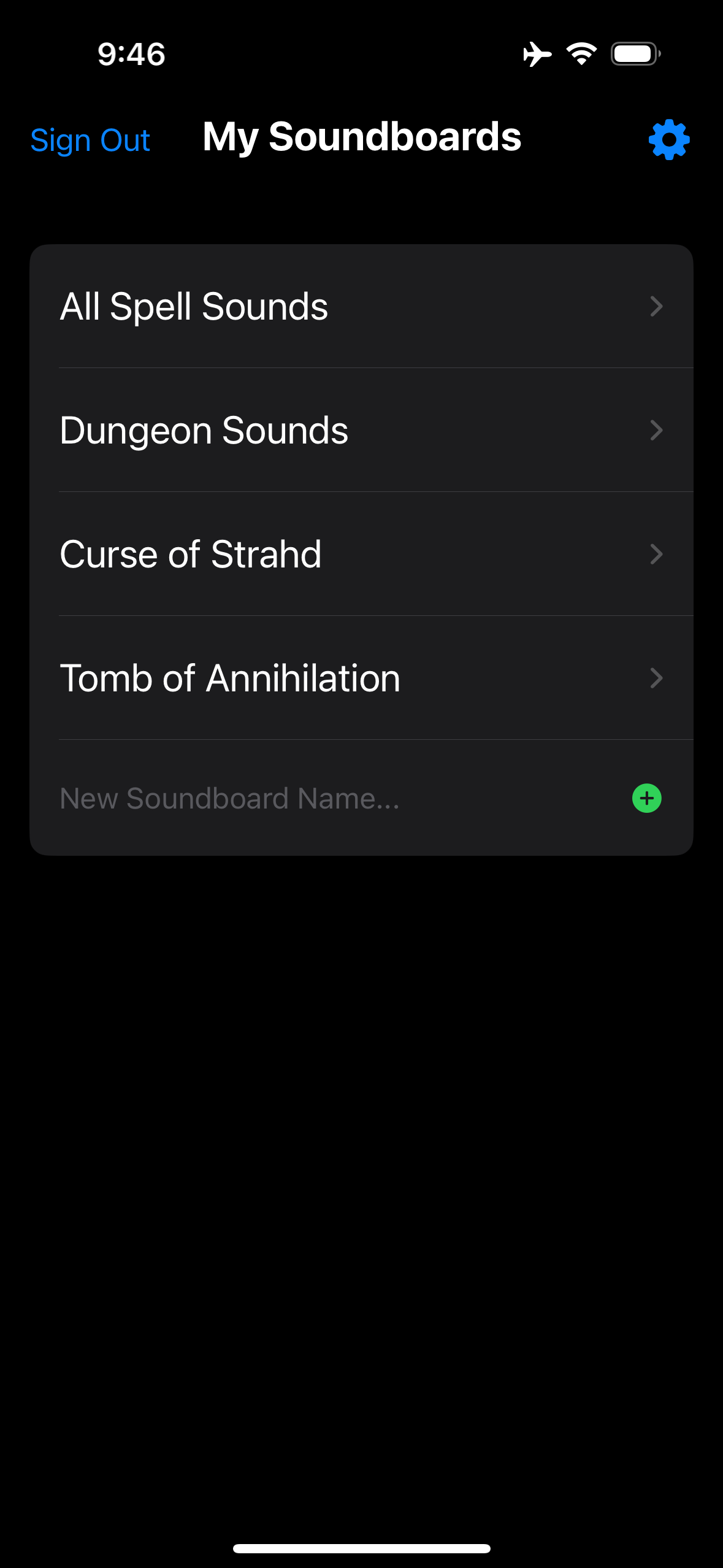Open the Curse of Strahd chevron
The height and width of the screenshot is (1568, 723).
pos(657,555)
